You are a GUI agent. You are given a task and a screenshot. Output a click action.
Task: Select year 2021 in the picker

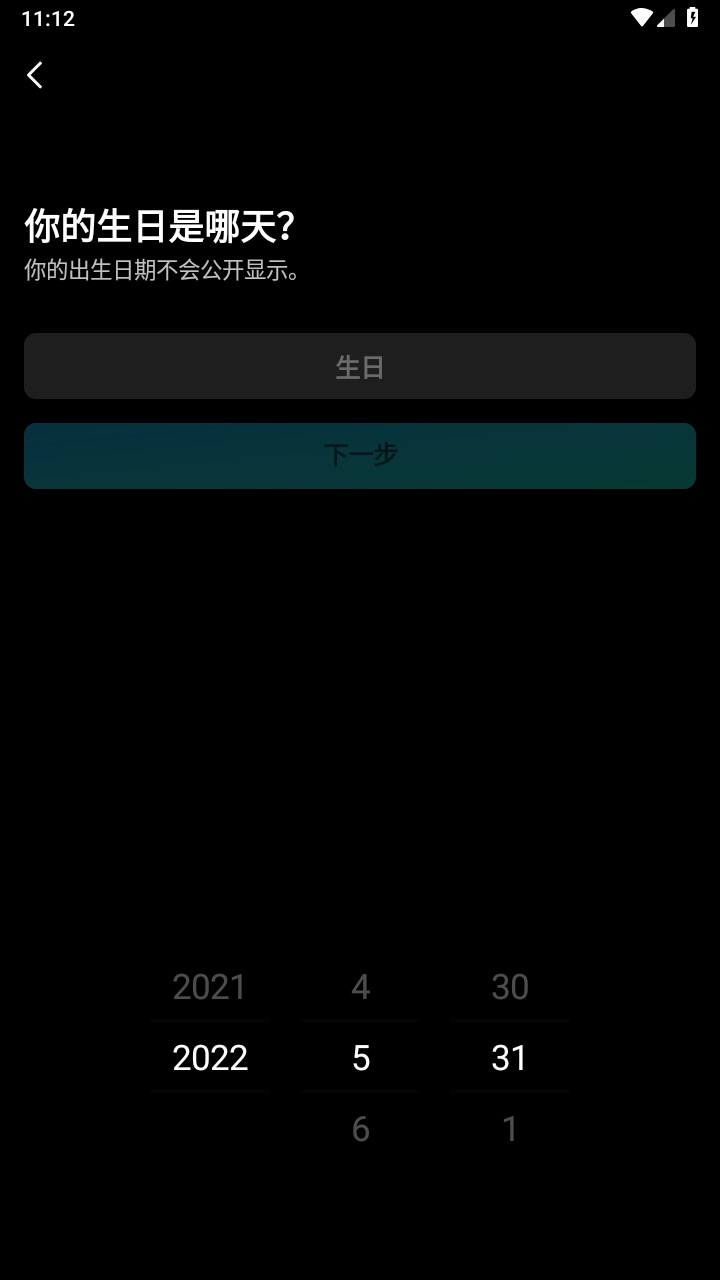(x=209, y=987)
